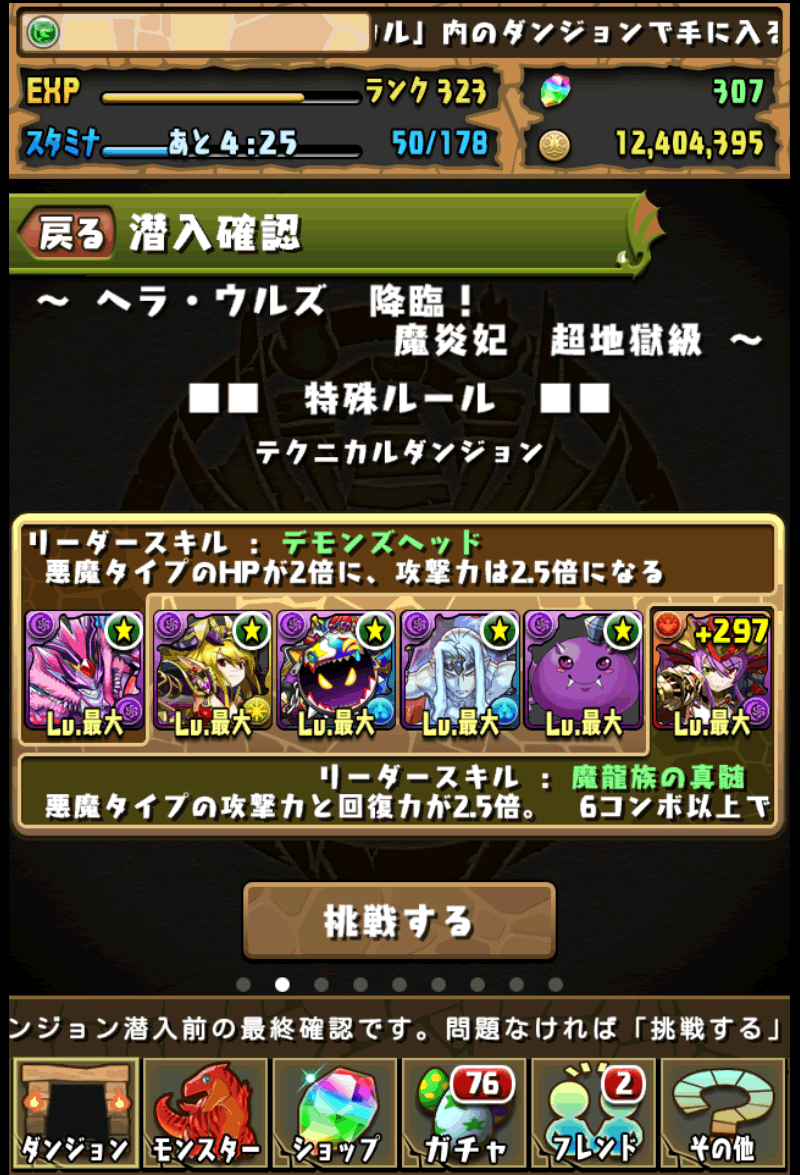View the purple slime team member
The width and height of the screenshot is (800, 1175).
point(582,672)
